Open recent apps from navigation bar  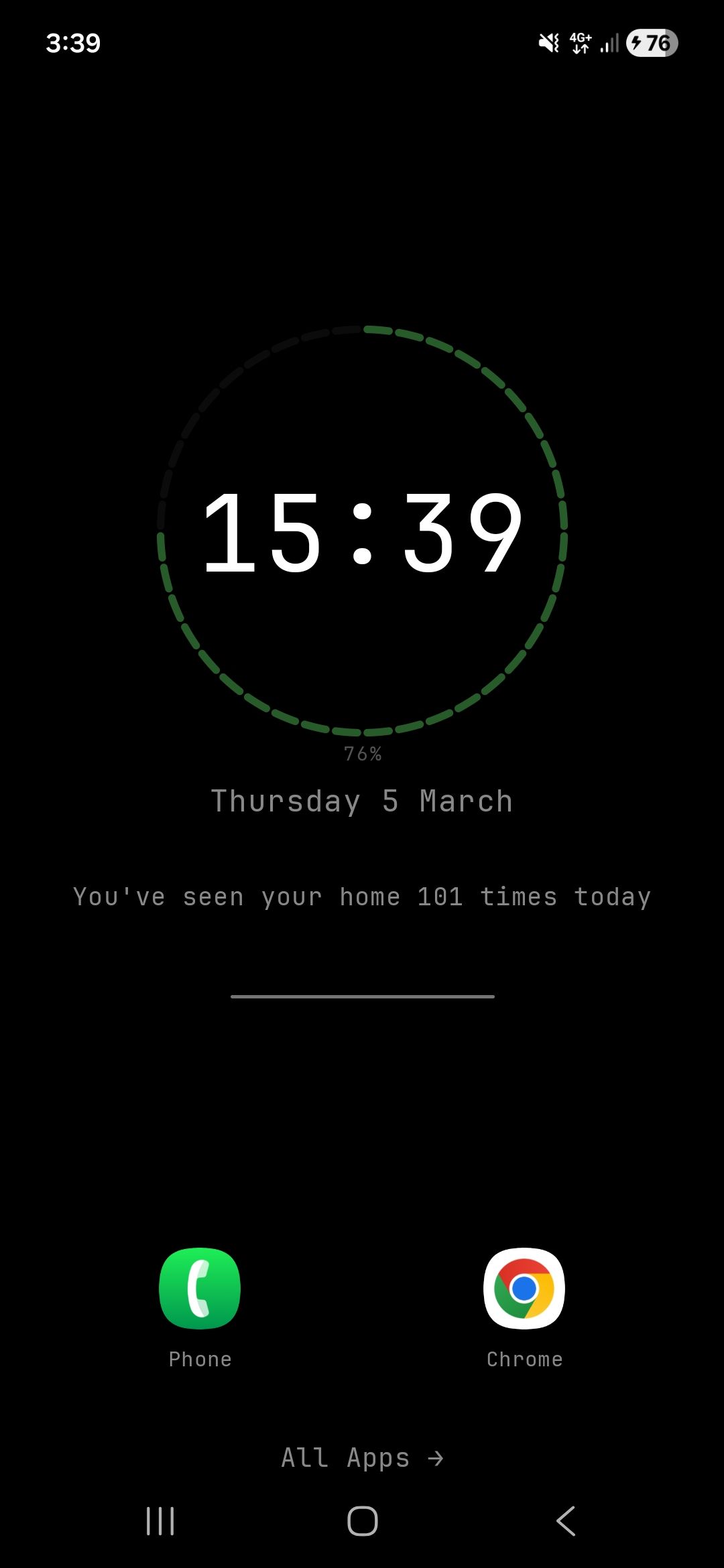pyautogui.click(x=160, y=1520)
